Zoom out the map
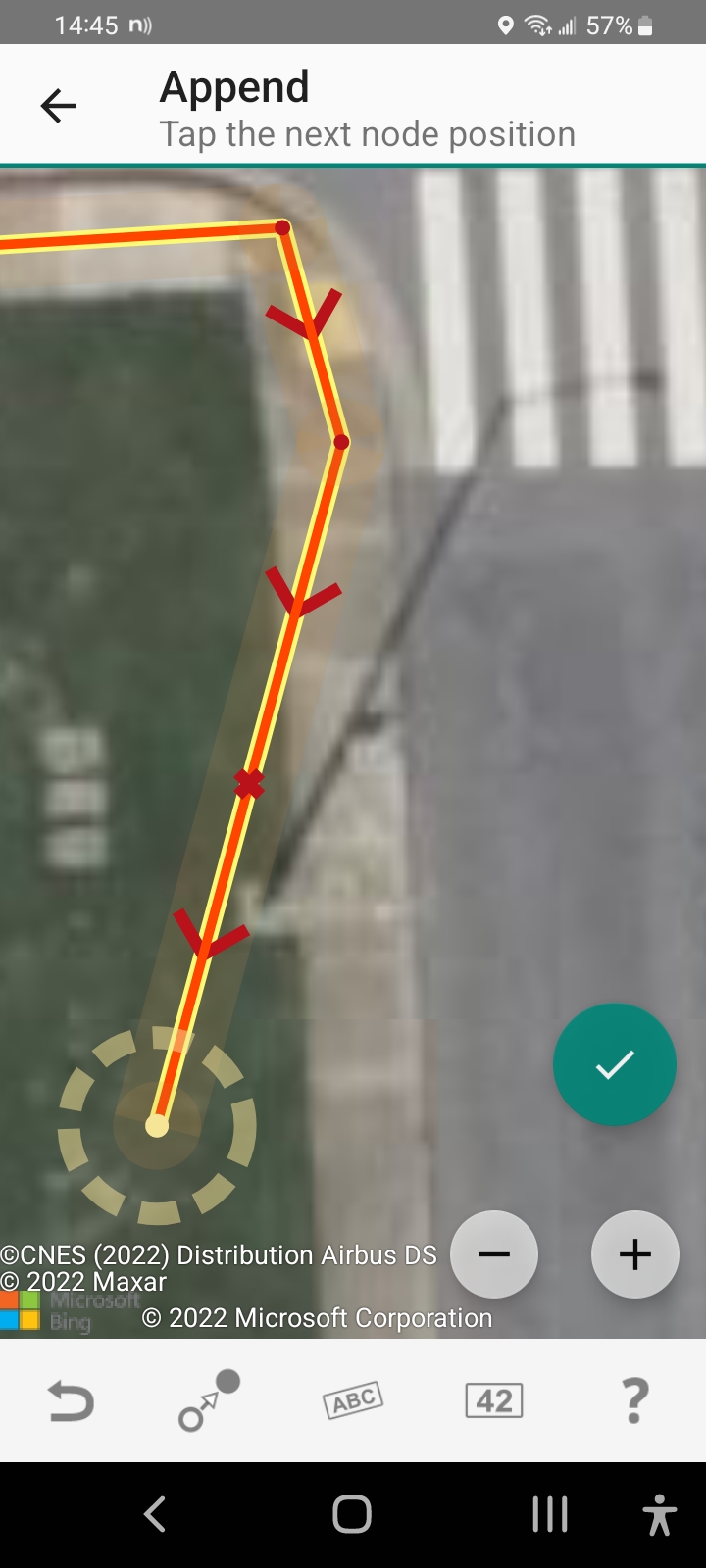The width and height of the screenshot is (706, 1568). [494, 1254]
